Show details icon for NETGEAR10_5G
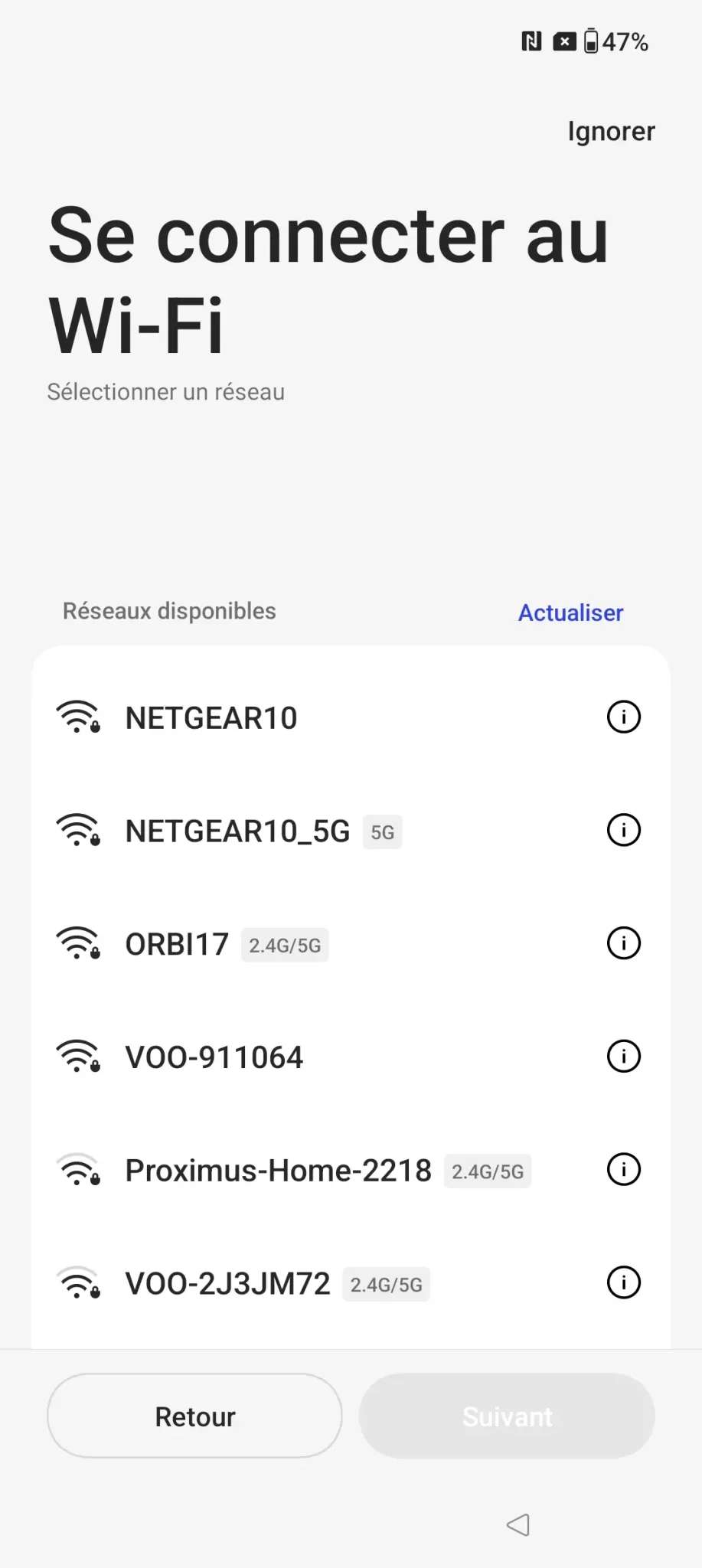Screen dimensions: 702x1568 pyautogui.click(x=623, y=830)
